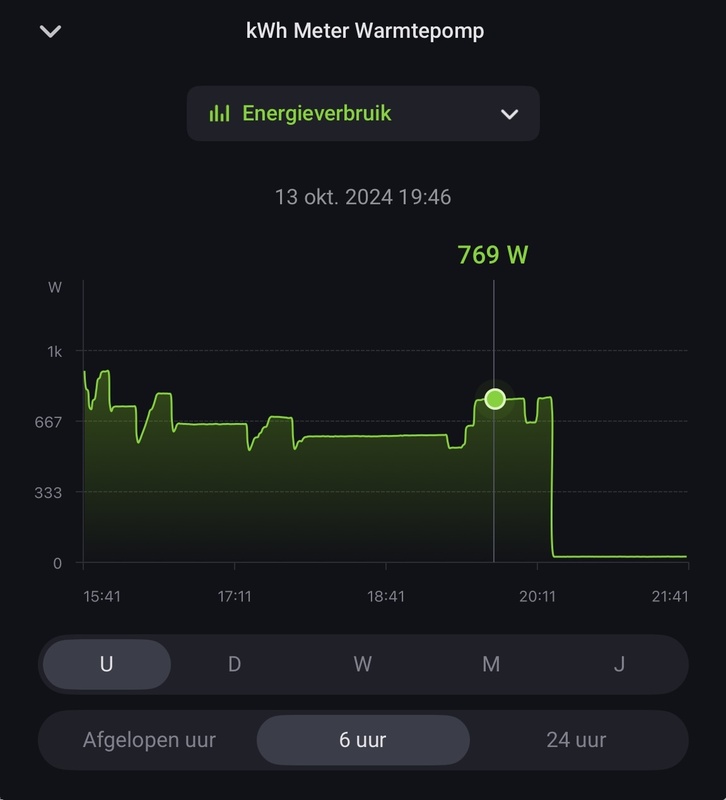Switch to the D period tab
Viewport: 726px width, 800px height.
(x=234, y=664)
